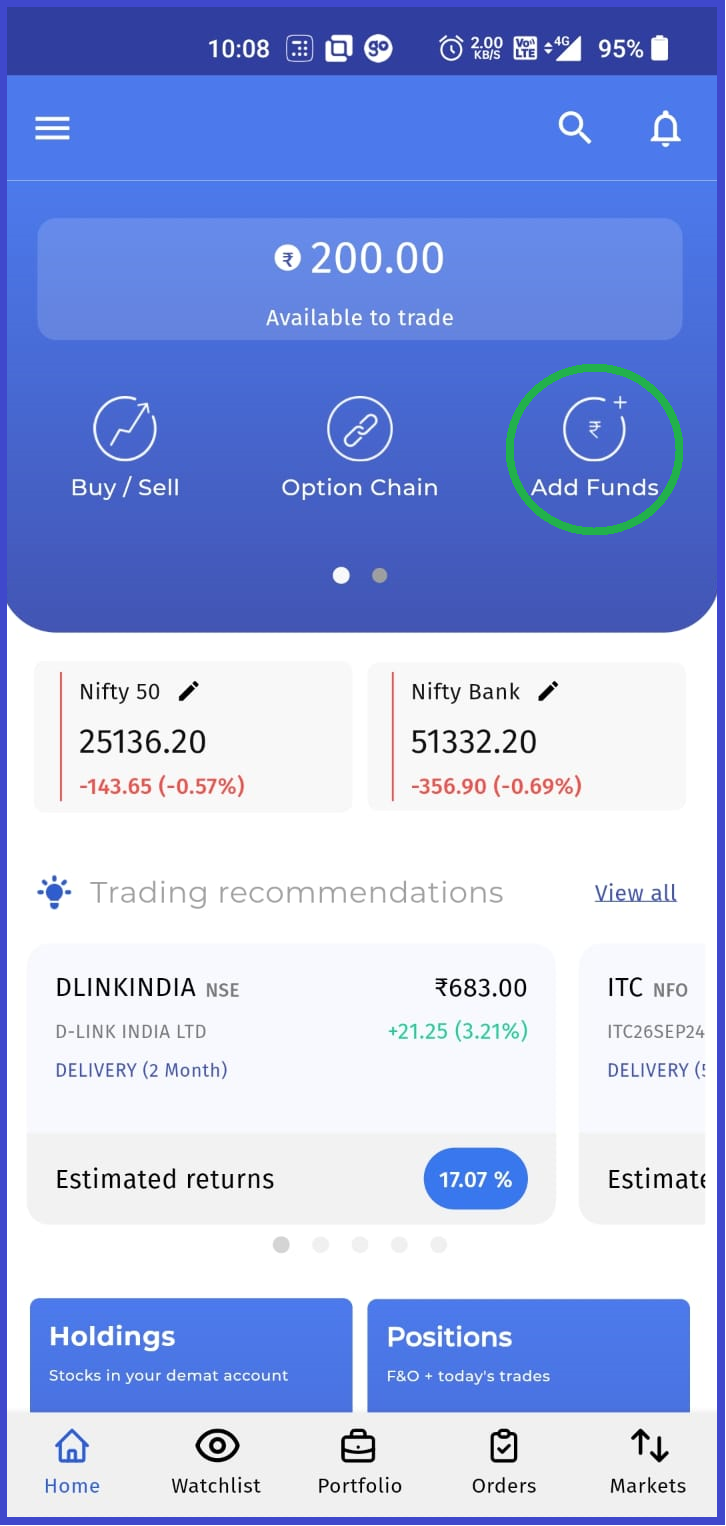Open the Positions card
Screen dimensions: 726x1526
coord(528,1354)
